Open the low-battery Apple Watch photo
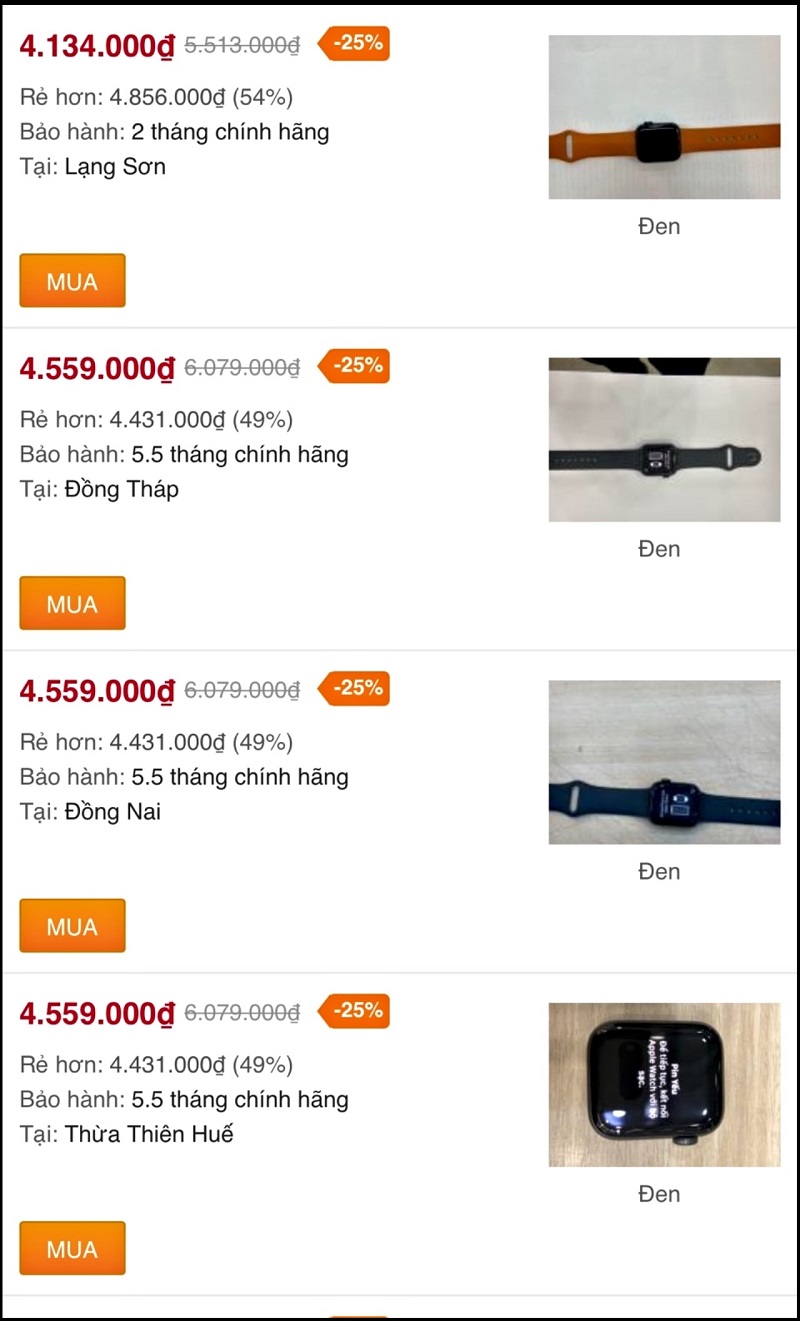800x1321 pixels. (x=663, y=1085)
